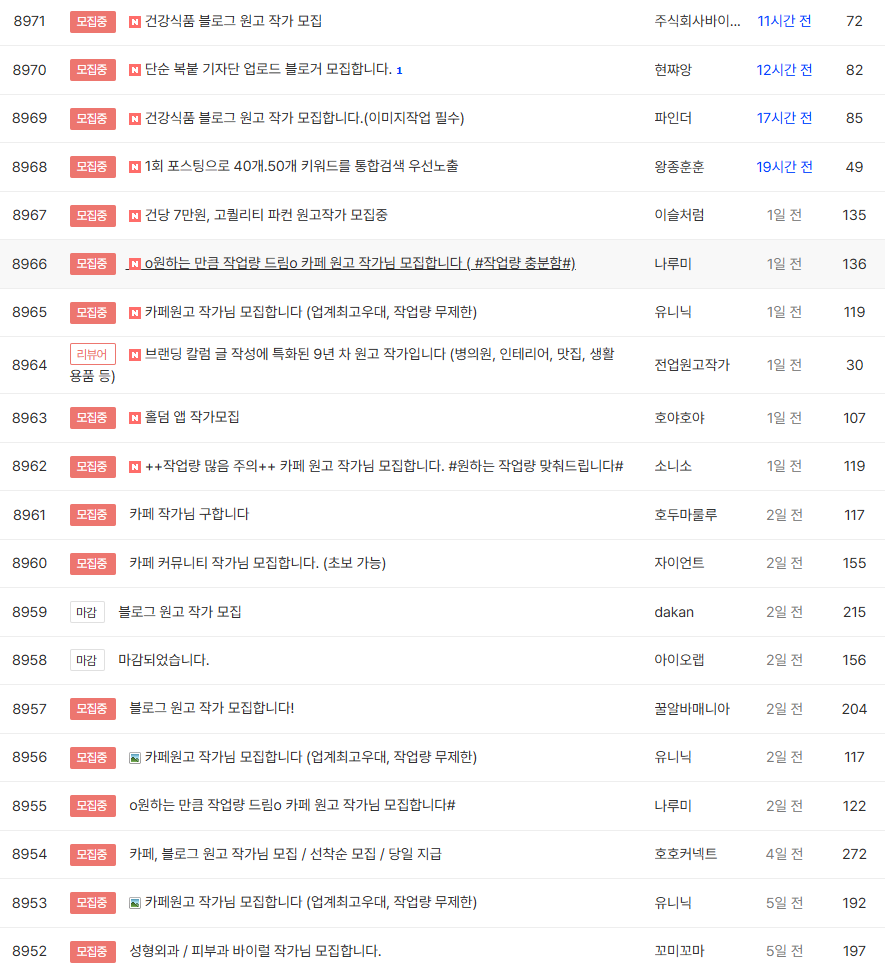Open post 8969 건강식품 블로그 원고 (이미지작업 필수)
The height and width of the screenshot is (974, 893).
pos(304,118)
